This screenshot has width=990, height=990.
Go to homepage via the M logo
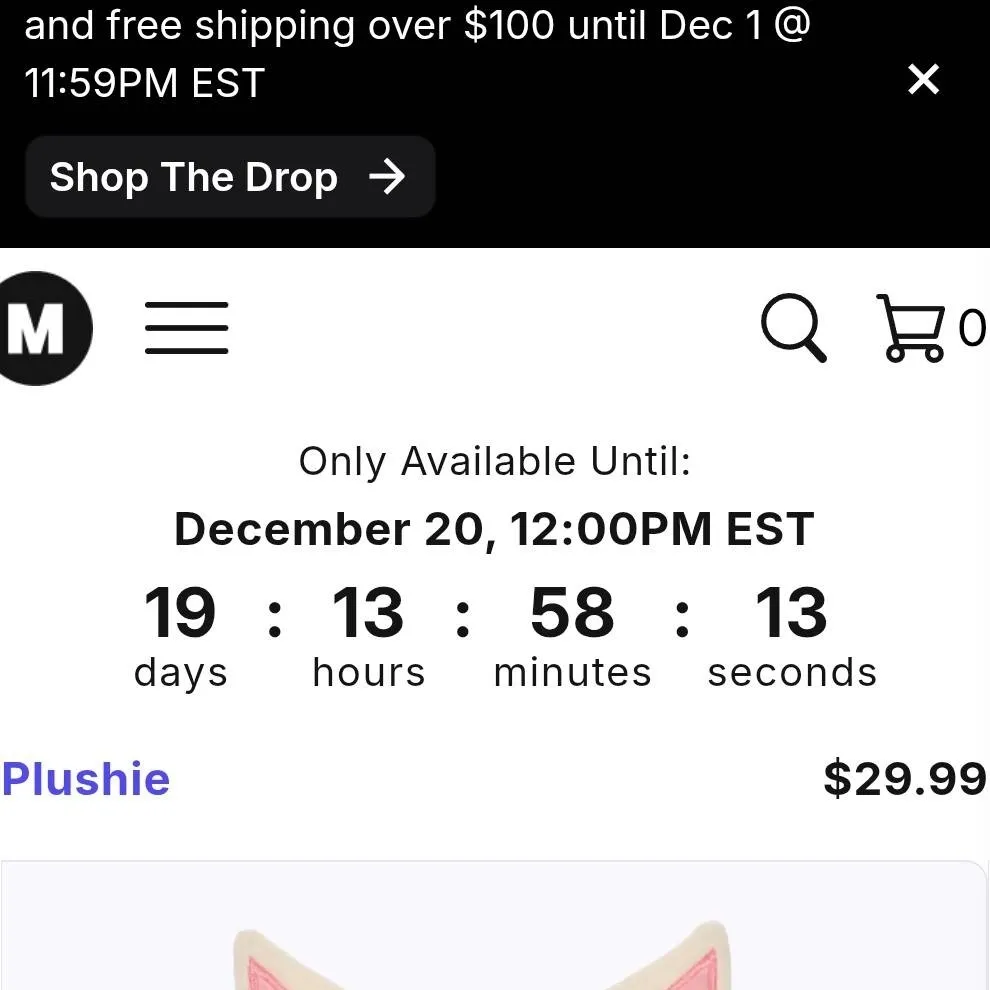coord(38,328)
